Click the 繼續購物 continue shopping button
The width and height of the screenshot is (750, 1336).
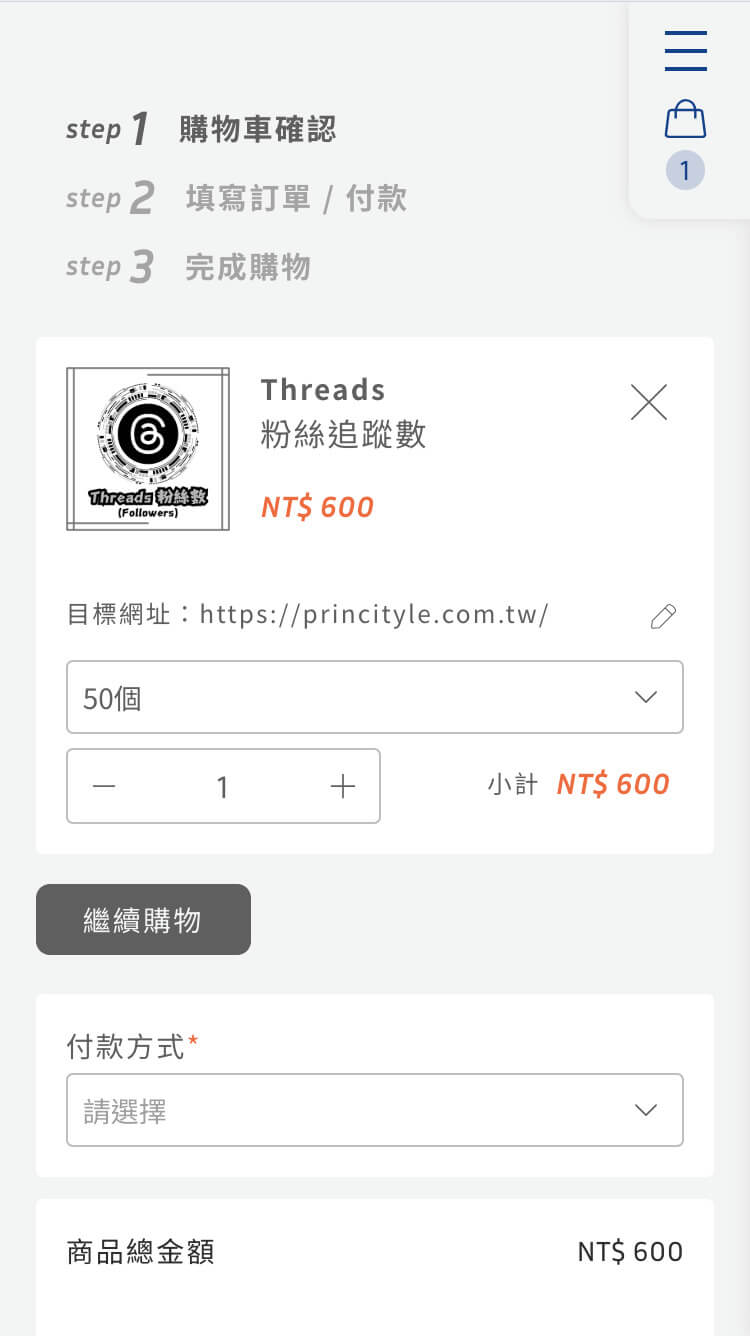point(143,919)
